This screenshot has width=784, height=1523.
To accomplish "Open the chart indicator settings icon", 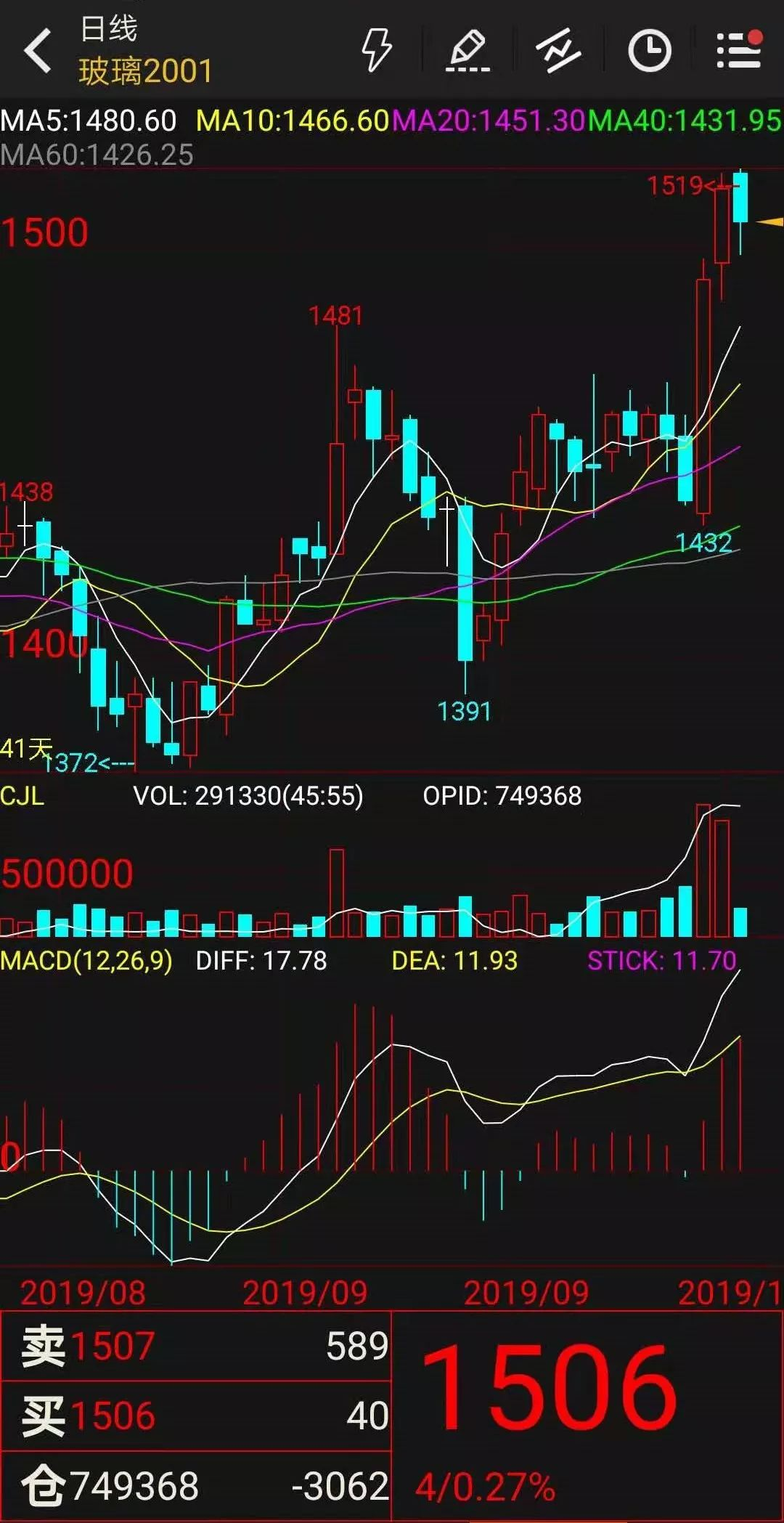I will (x=558, y=51).
